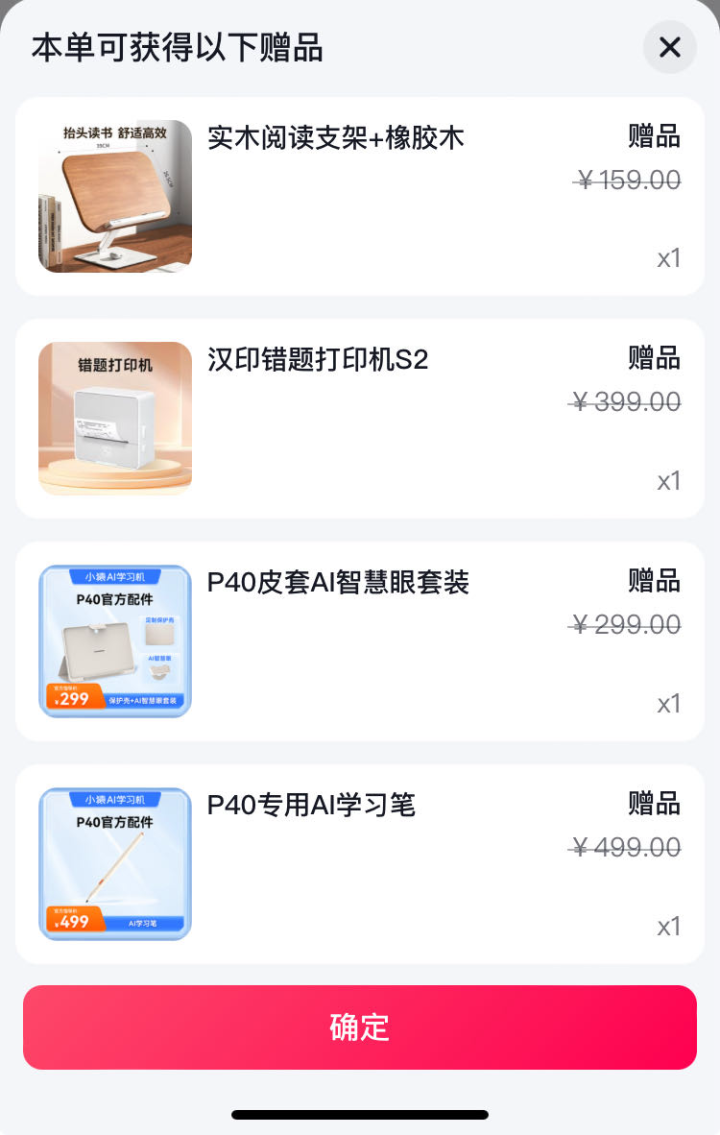The image size is (720, 1135).
Task: View the 汉印错题打印机S2 gift item
Action: (x=360, y=418)
